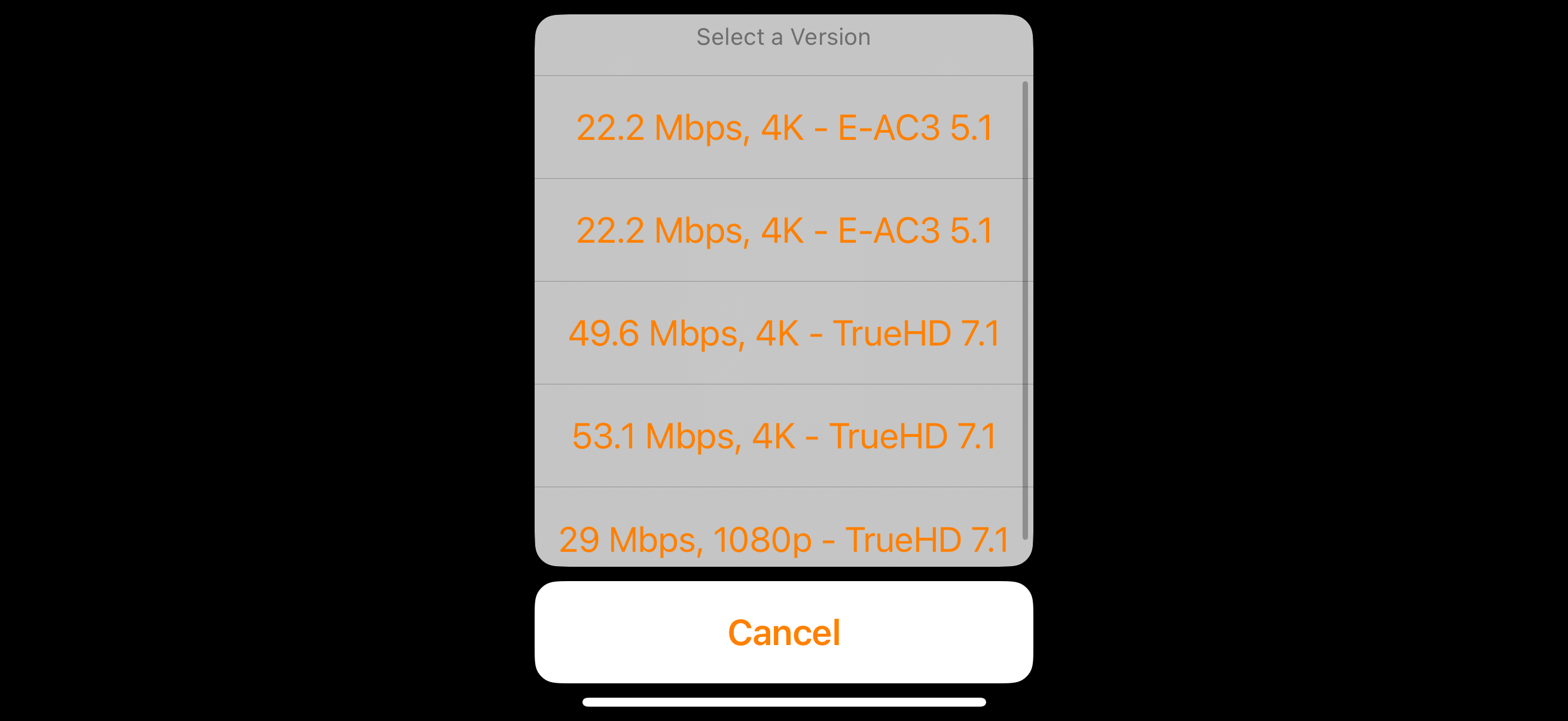The width and height of the screenshot is (1568, 721).
Task: Choose the 53.1 Mbps 4K TrueHD version
Action: click(x=783, y=436)
